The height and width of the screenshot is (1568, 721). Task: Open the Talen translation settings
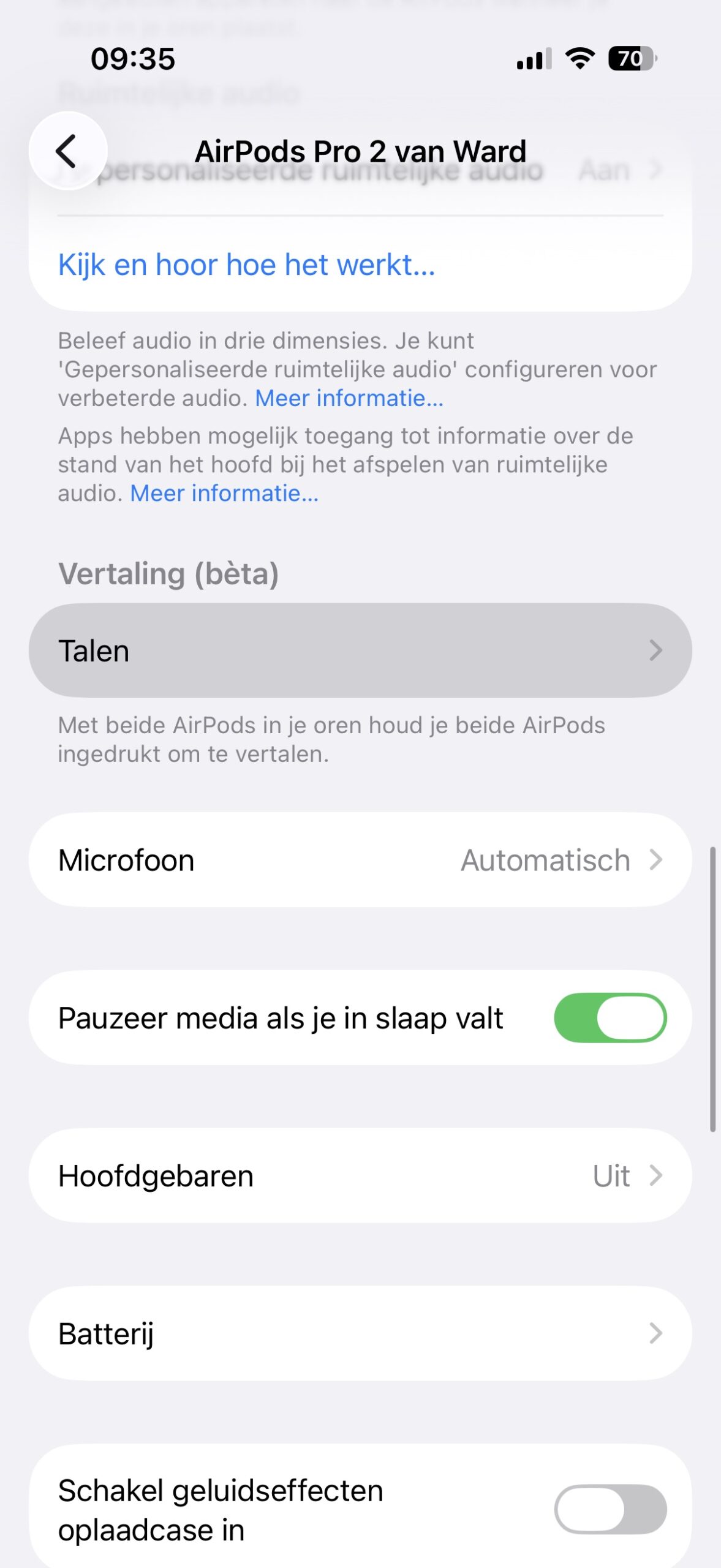coord(360,650)
